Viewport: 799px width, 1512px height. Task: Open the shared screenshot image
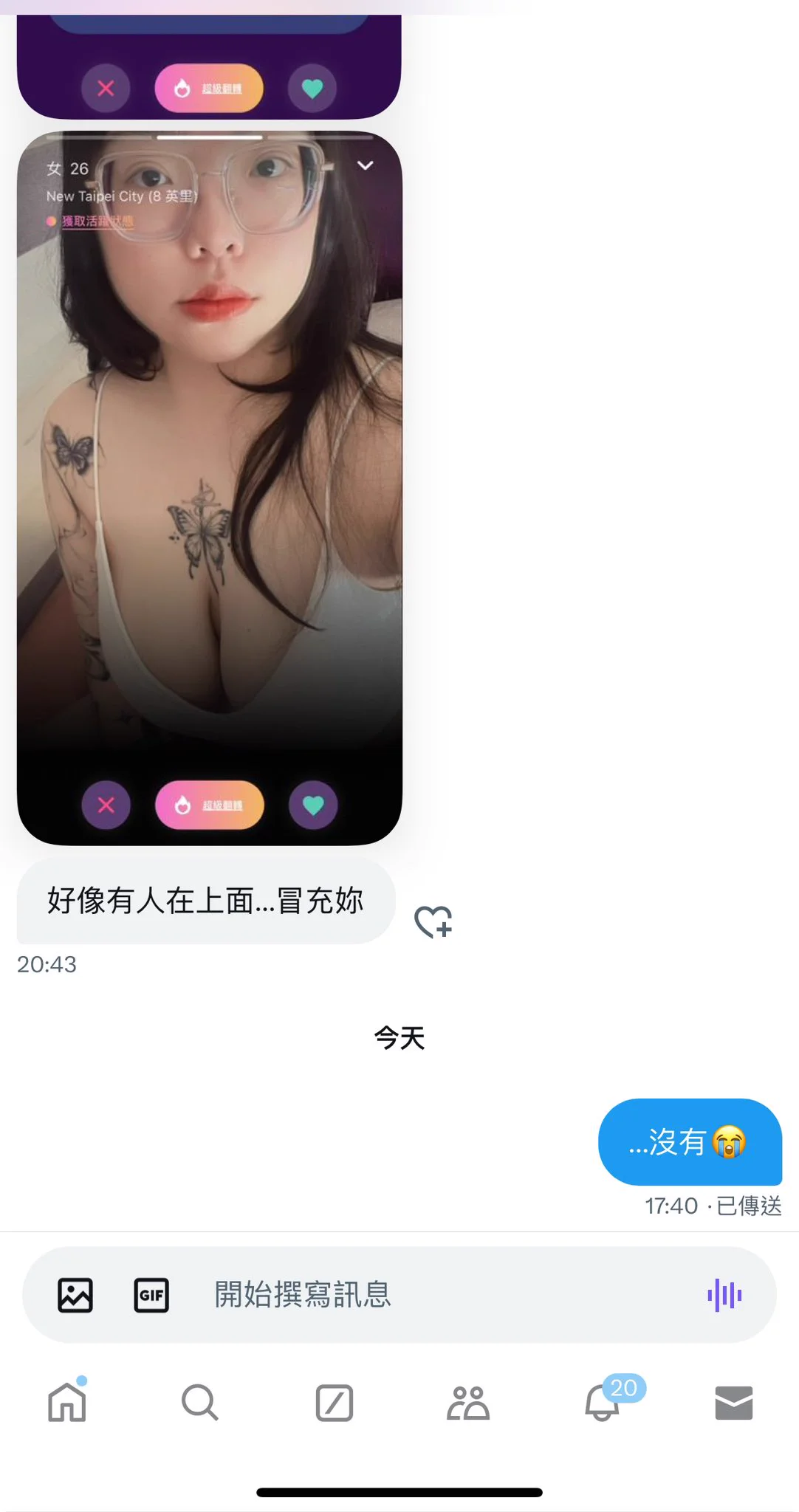(210, 487)
